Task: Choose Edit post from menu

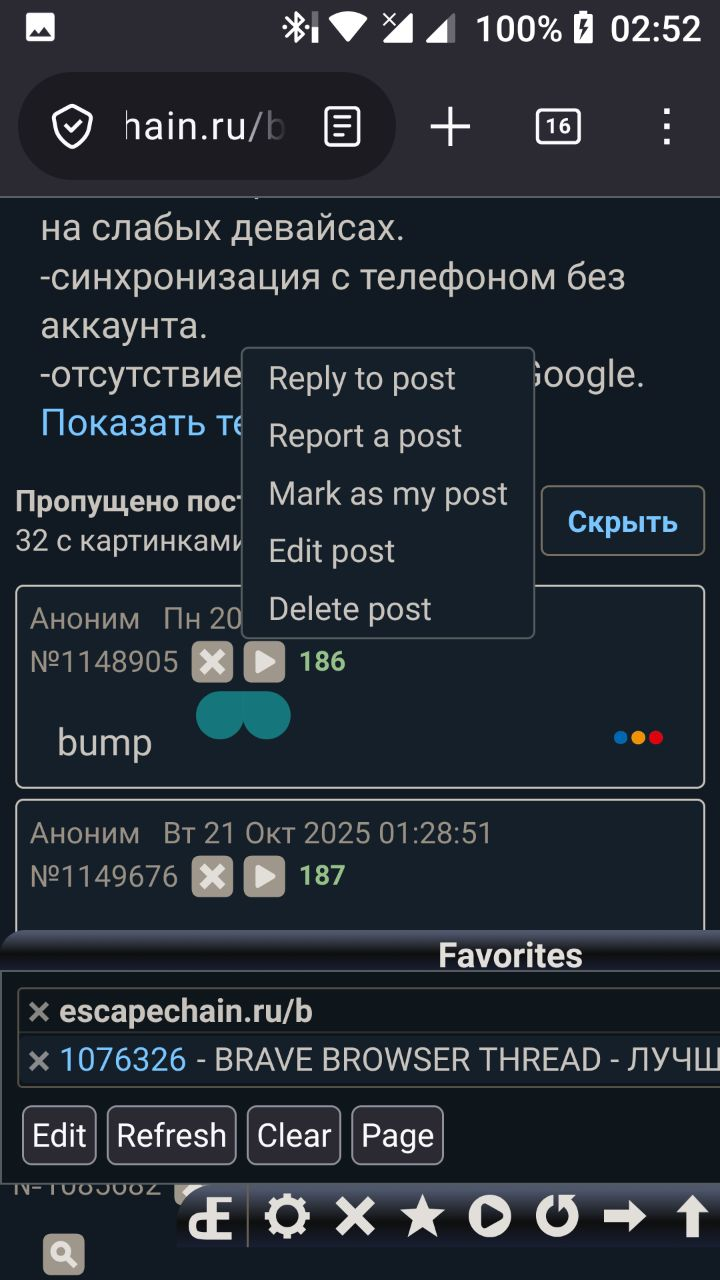Action: coord(332,551)
